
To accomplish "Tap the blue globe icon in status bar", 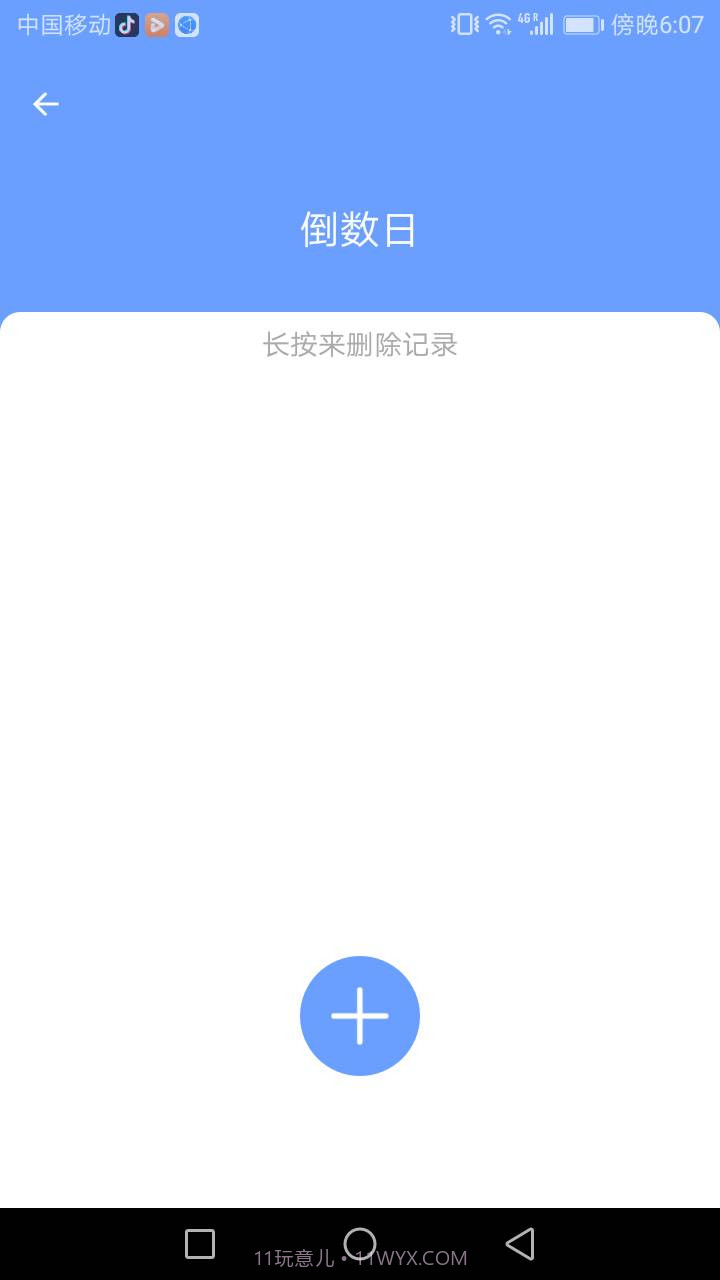I will click(187, 24).
